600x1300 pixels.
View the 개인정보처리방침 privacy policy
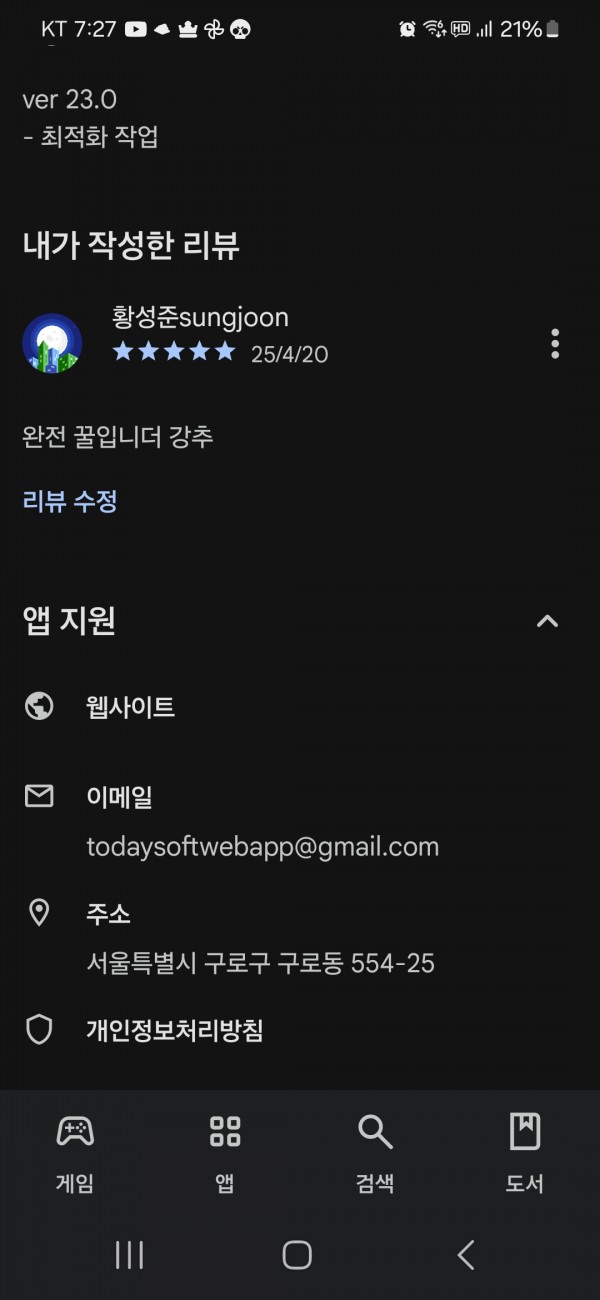pyautogui.click(x=174, y=1030)
